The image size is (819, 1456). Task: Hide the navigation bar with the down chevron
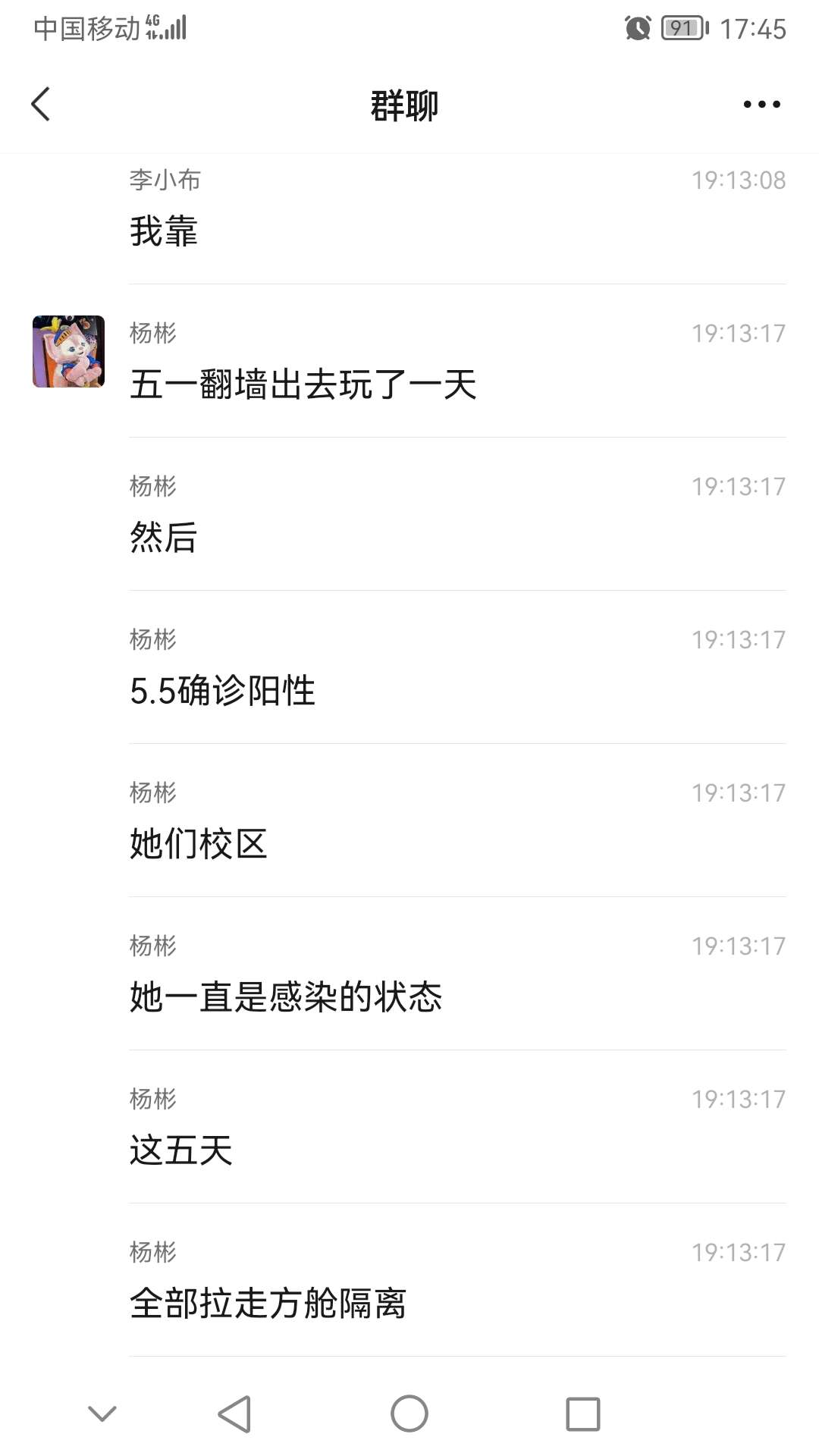coord(102,1414)
